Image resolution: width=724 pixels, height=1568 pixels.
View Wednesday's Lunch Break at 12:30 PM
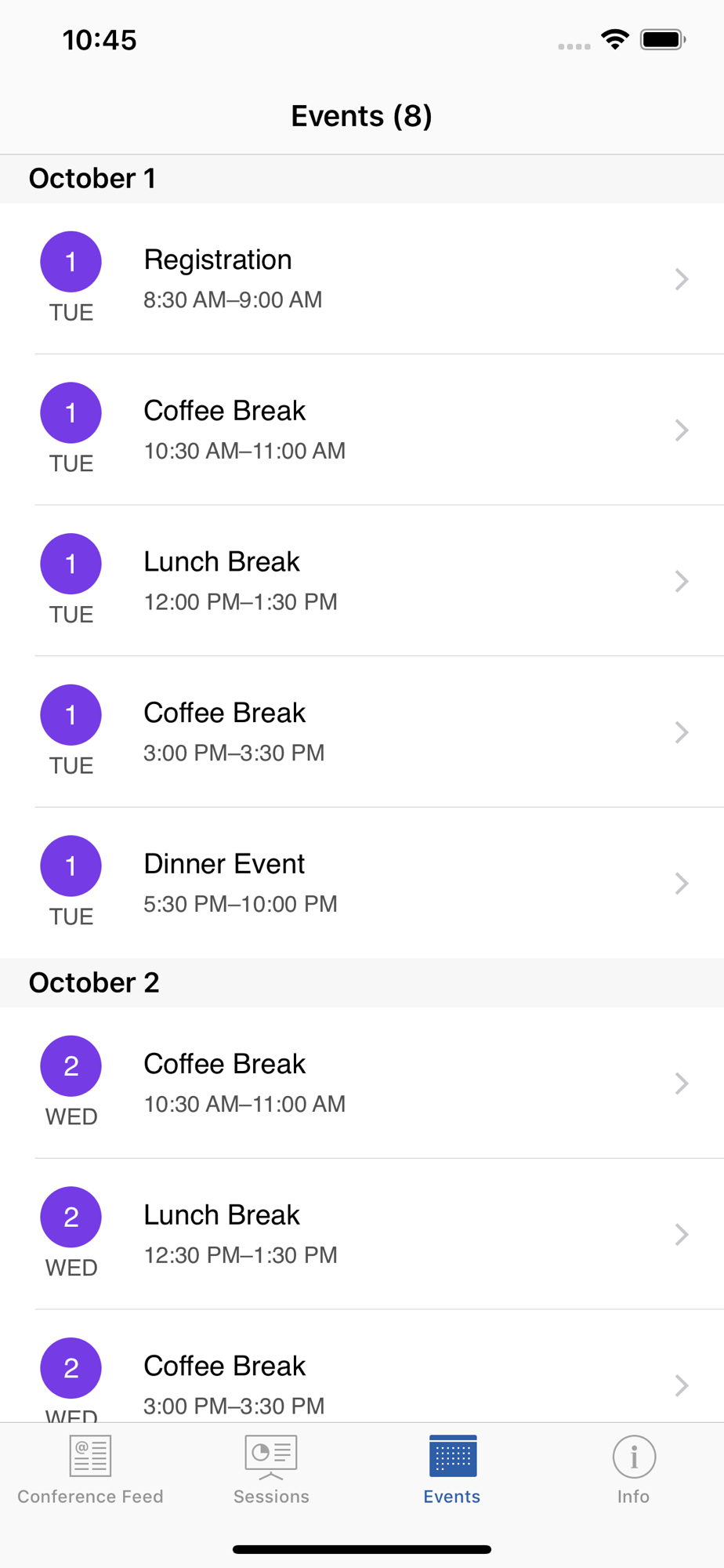click(362, 1234)
